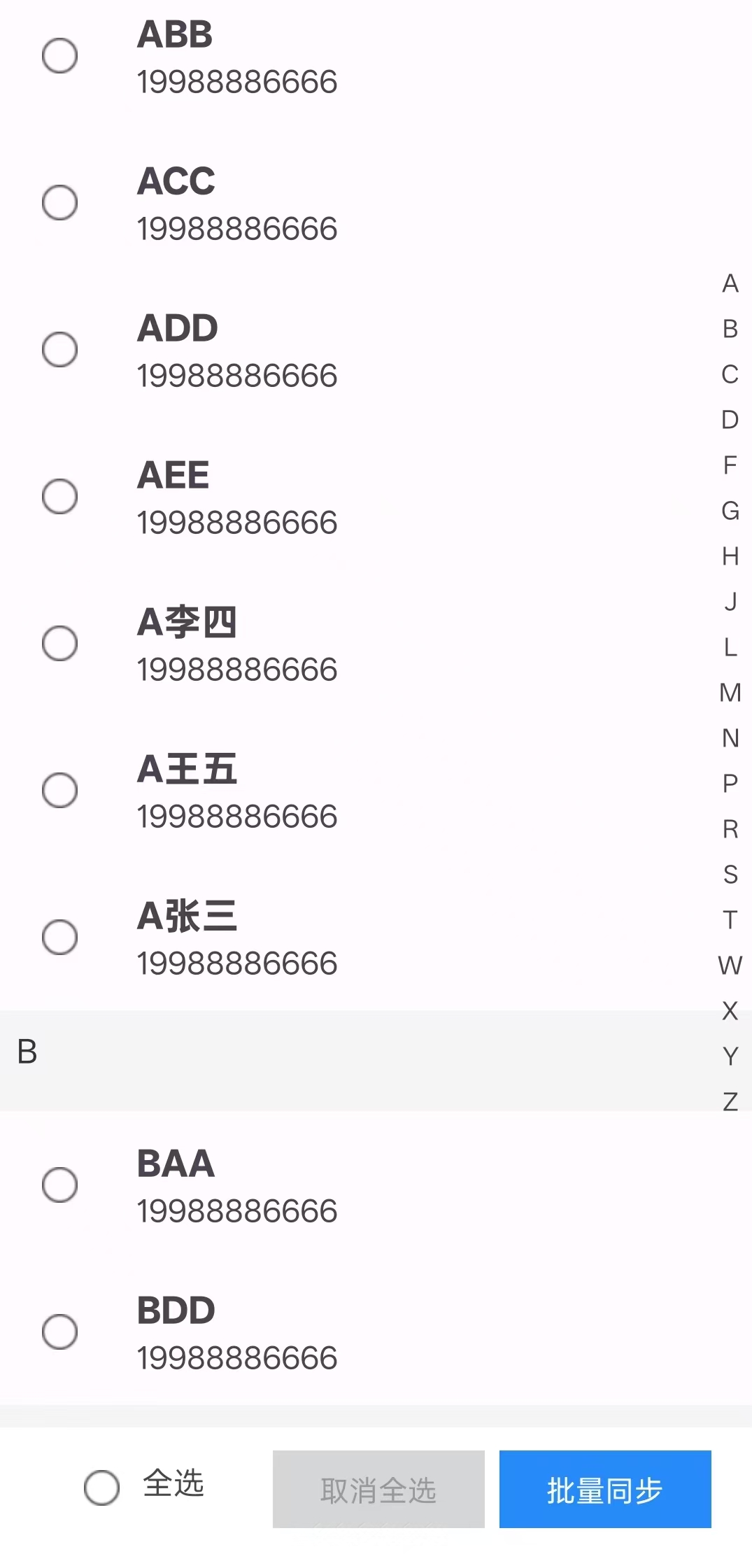Viewport: 752px width, 1568px height.
Task: Start 批量同步 batch sync
Action: pos(605,1489)
